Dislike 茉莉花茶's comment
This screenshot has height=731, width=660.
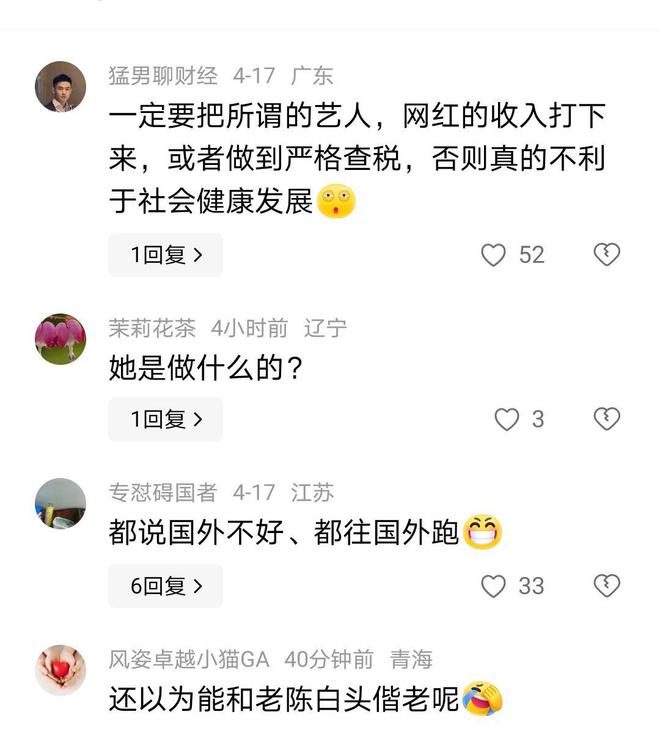coord(607,420)
